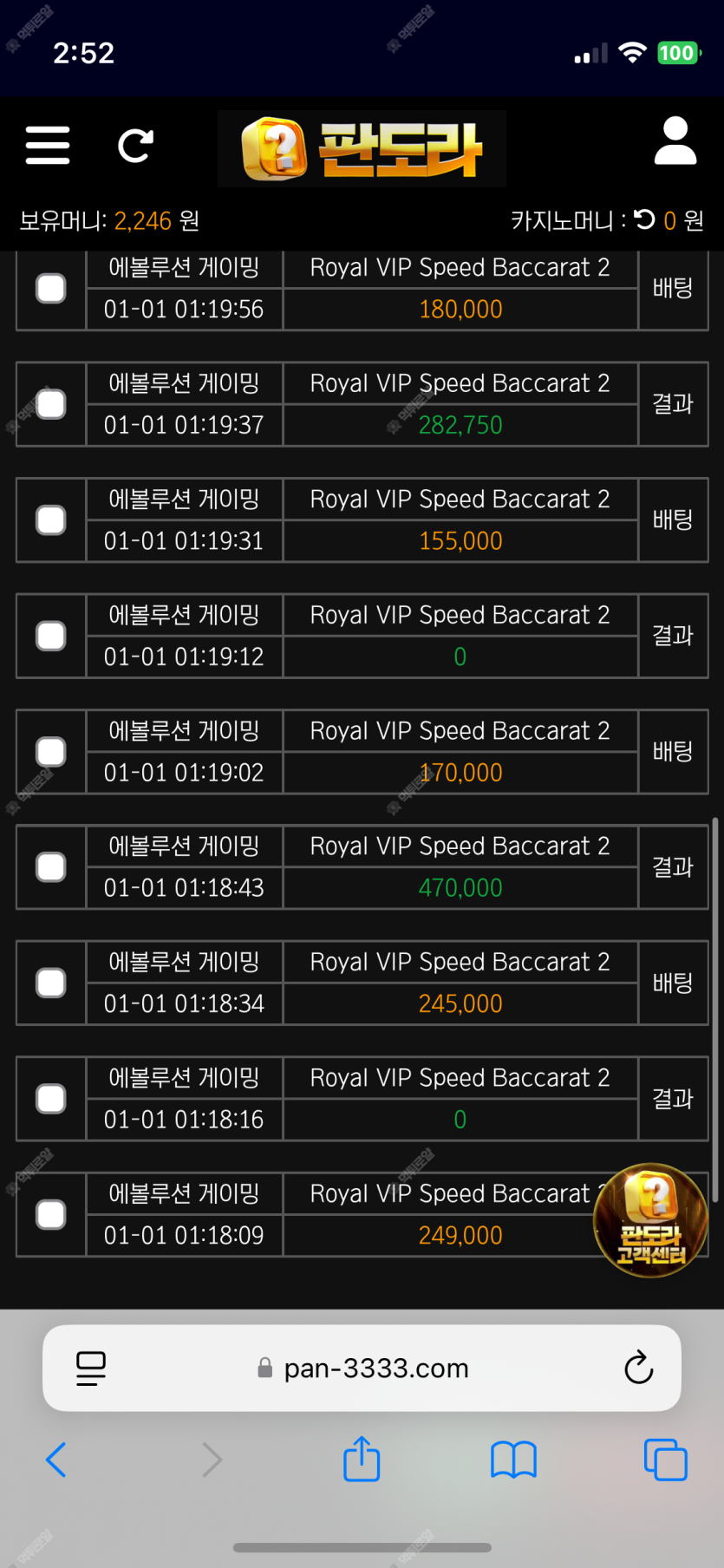Open the Safari tabs overview
Image resolution: width=724 pixels, height=1568 pixels.
pyautogui.click(x=665, y=1460)
